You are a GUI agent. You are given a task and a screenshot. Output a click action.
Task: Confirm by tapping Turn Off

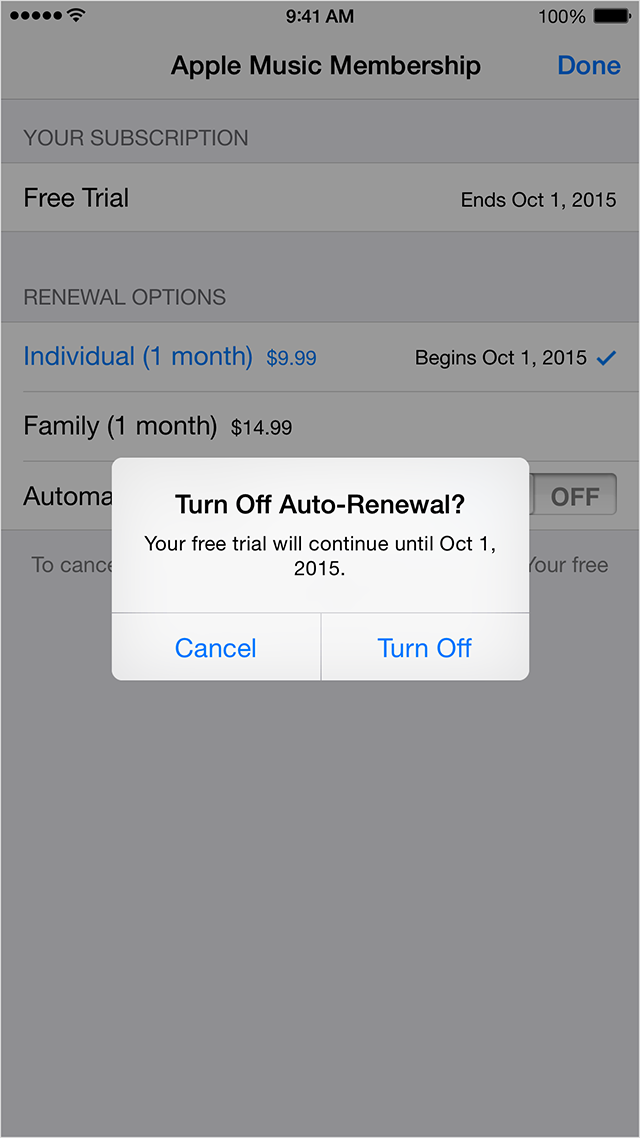click(x=424, y=647)
